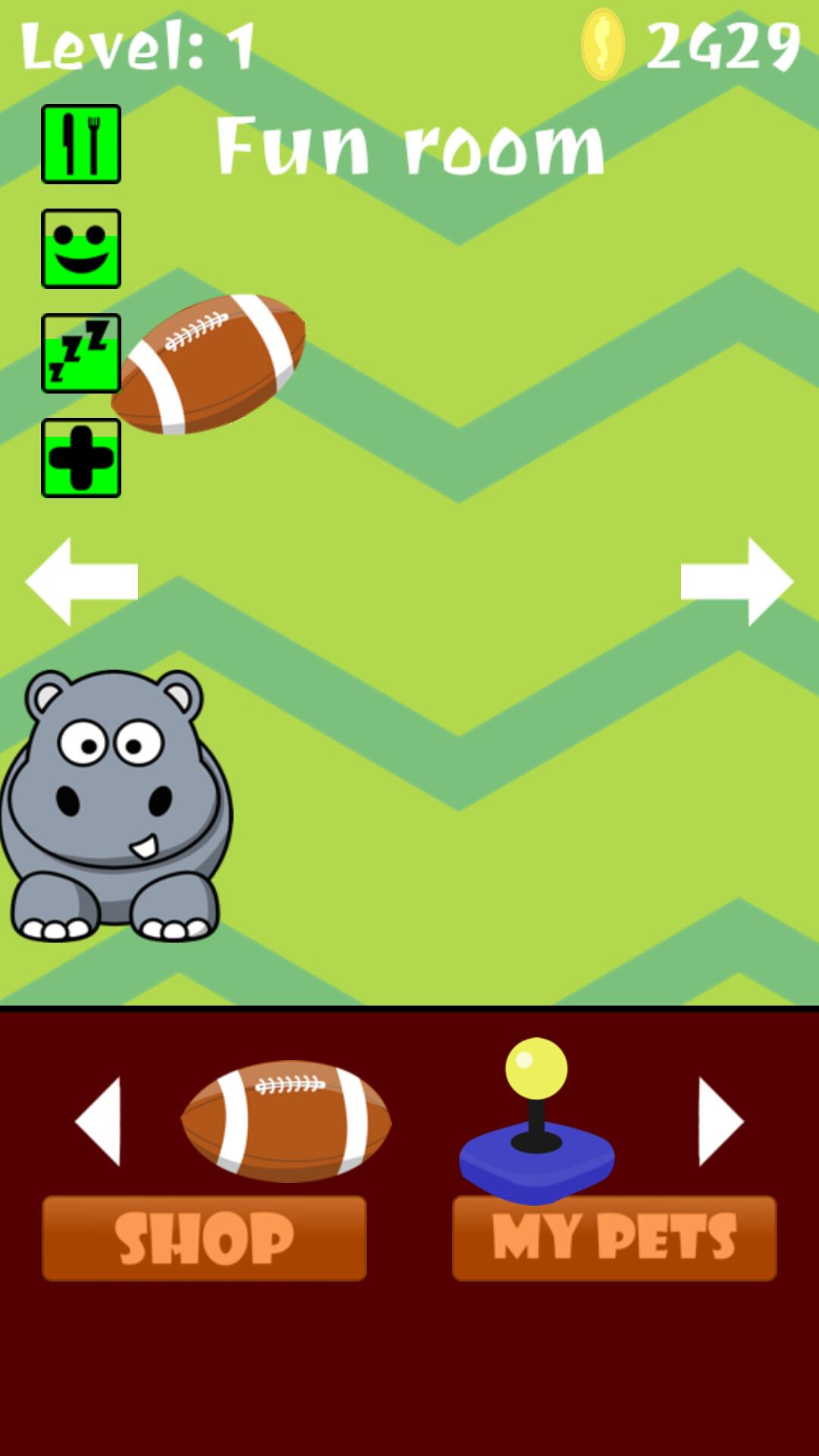
Task: Select the football toy in tray
Action: 286,1121
